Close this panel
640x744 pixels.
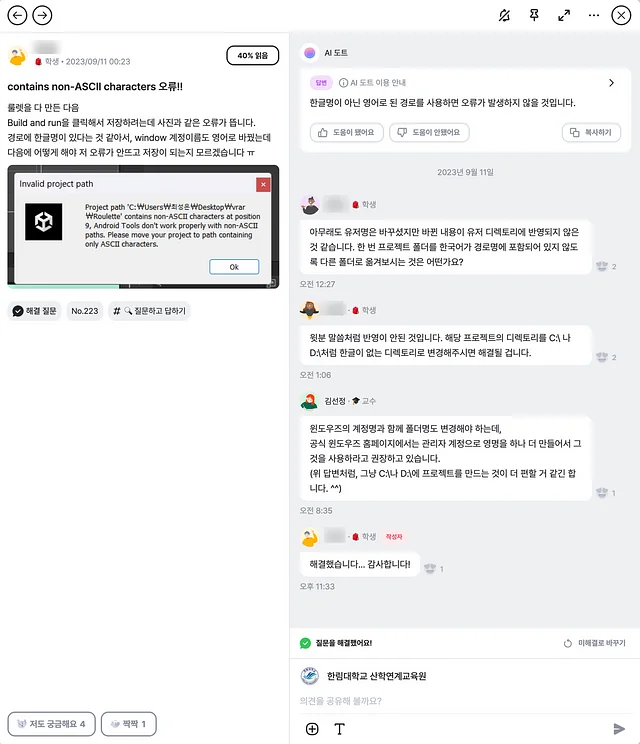[621, 15]
